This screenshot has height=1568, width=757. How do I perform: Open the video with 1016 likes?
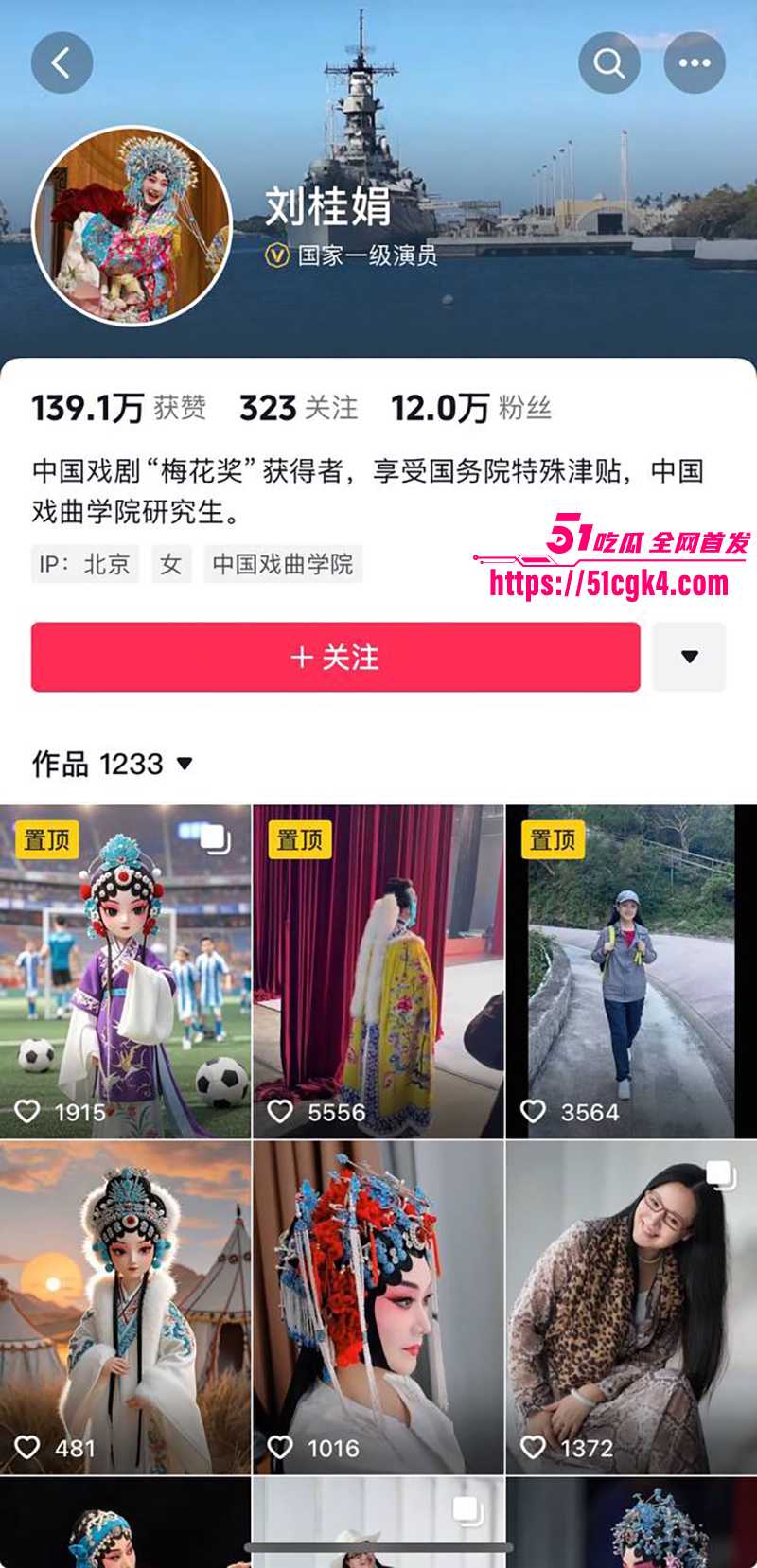click(x=378, y=1307)
